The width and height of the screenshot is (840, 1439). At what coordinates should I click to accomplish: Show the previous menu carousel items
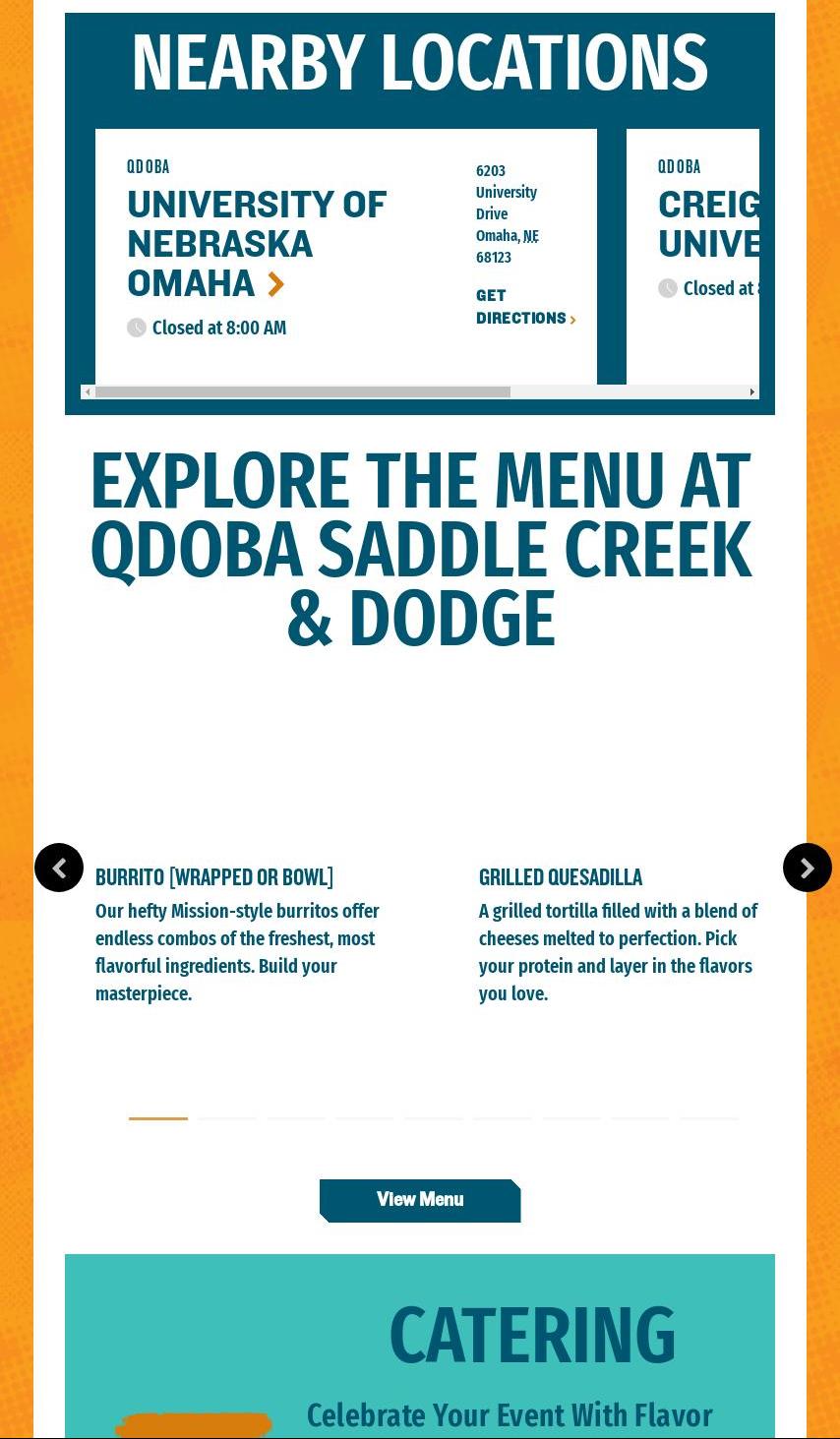59,868
